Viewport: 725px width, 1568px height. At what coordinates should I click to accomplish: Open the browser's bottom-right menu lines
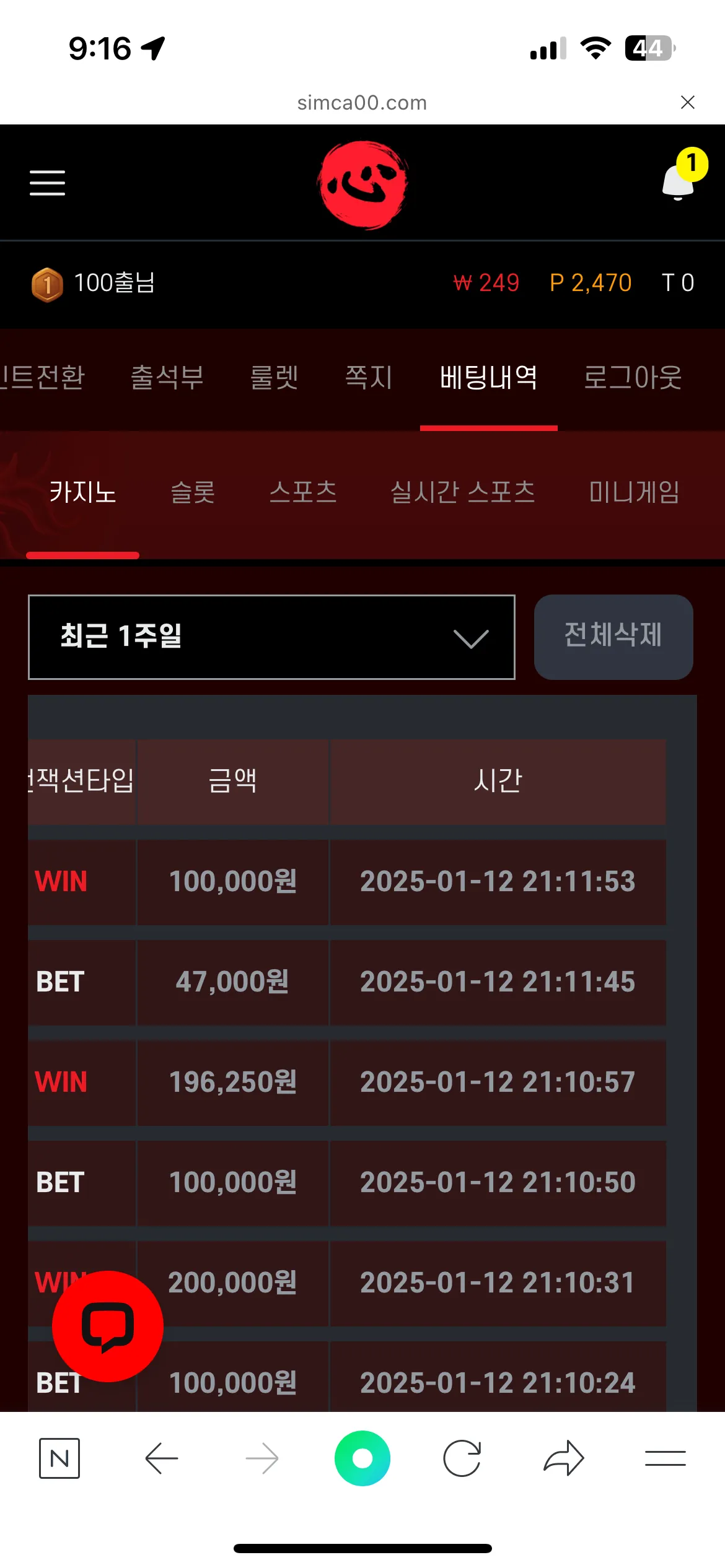coord(665,1458)
